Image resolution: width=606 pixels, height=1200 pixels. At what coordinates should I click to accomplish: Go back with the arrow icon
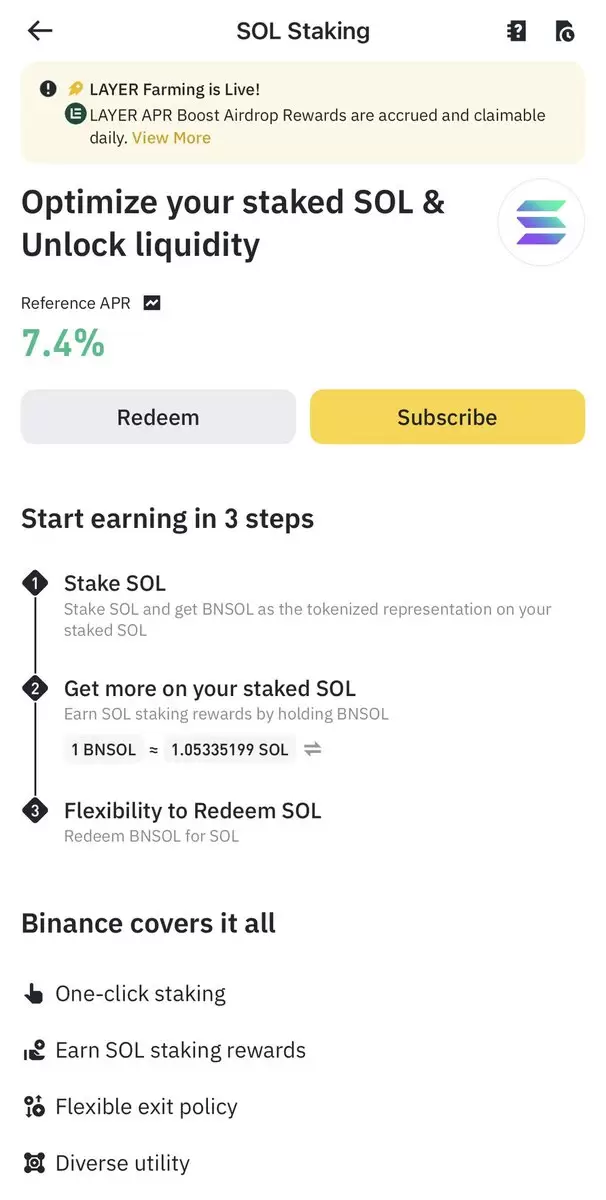tap(40, 31)
